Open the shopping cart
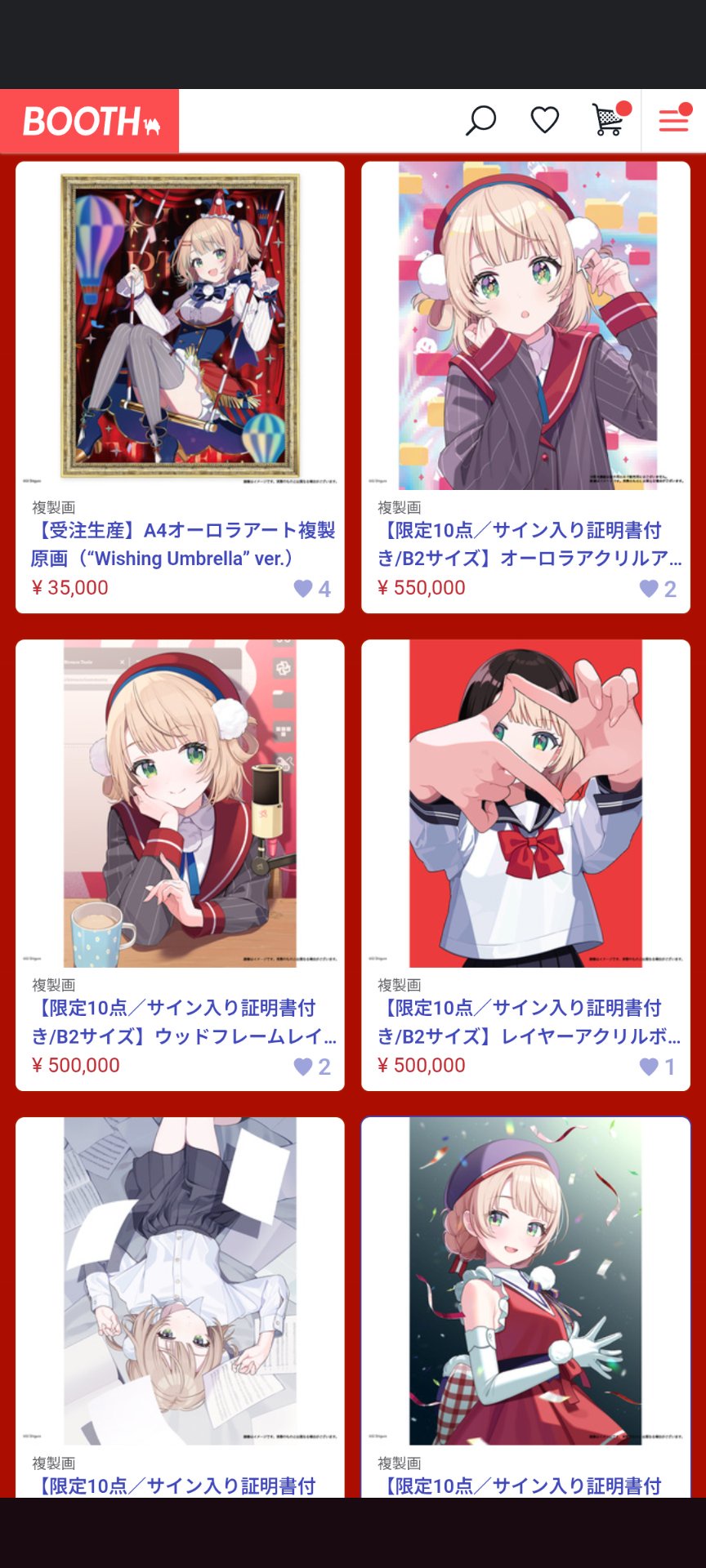 pyautogui.click(x=608, y=120)
